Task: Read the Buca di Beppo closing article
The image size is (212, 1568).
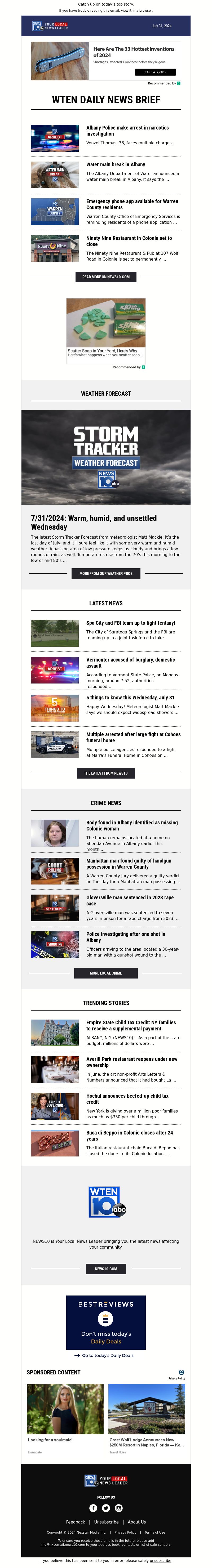Action: click(129, 1135)
